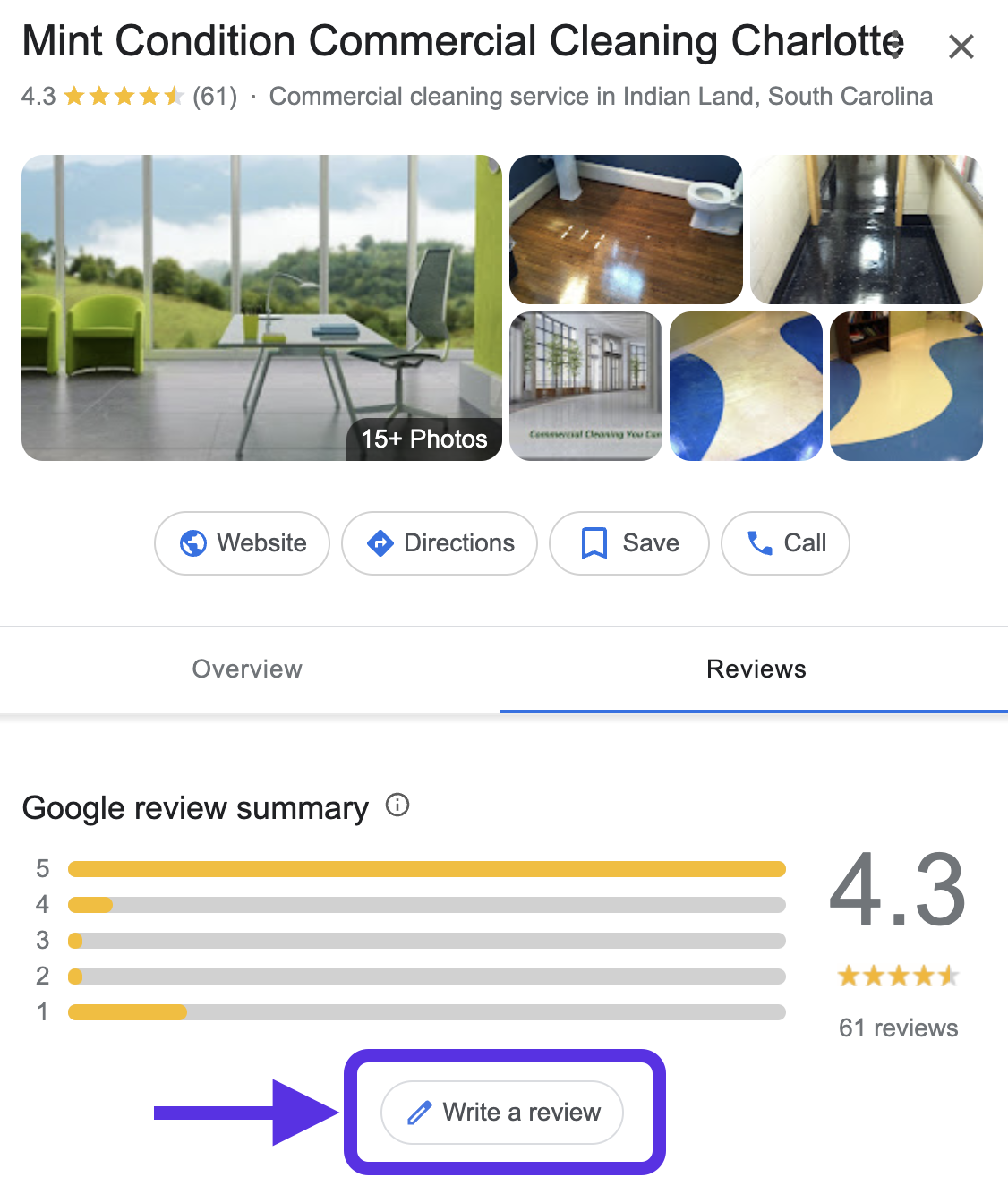Image resolution: width=1008 pixels, height=1194 pixels.
Task: Open the three-dot overflow menu
Action: (897, 43)
